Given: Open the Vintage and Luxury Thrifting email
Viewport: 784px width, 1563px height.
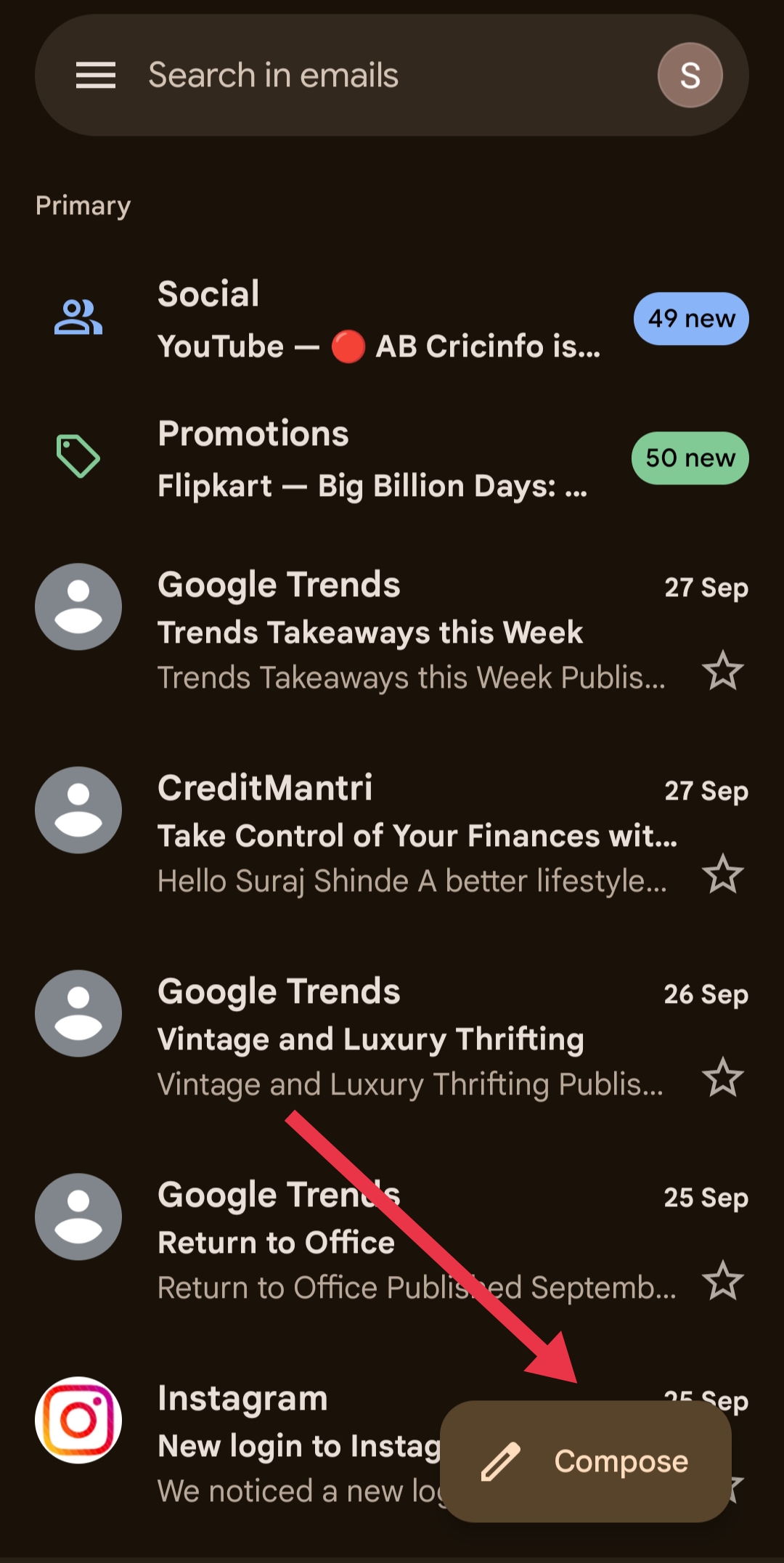Looking at the screenshot, I should pos(407,1039).
